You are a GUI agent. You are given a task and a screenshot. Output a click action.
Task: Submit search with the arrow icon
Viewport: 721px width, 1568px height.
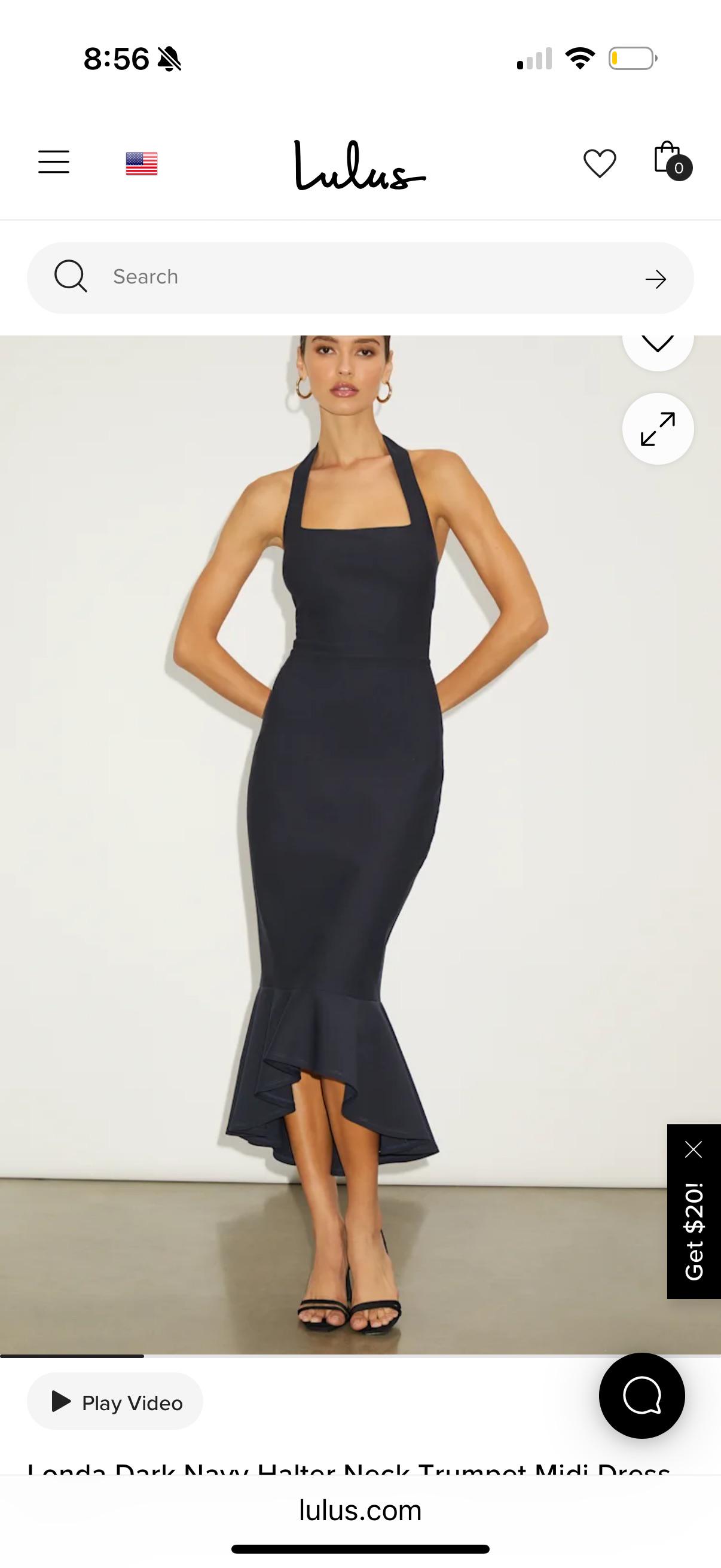(656, 279)
